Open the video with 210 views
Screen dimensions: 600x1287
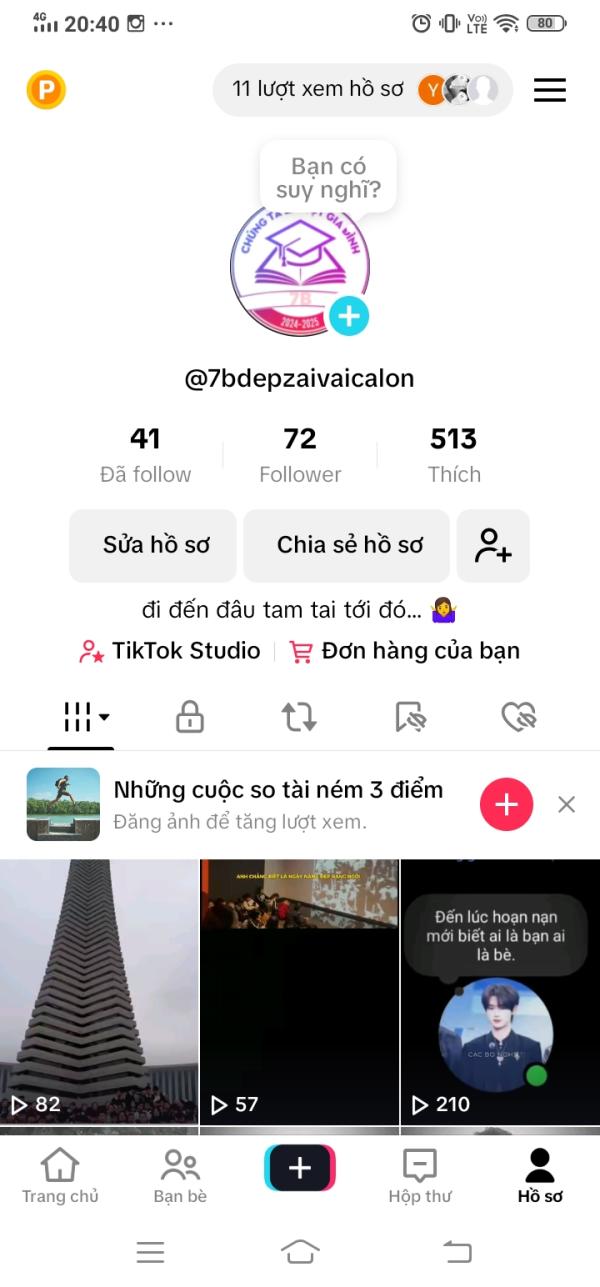(500, 990)
